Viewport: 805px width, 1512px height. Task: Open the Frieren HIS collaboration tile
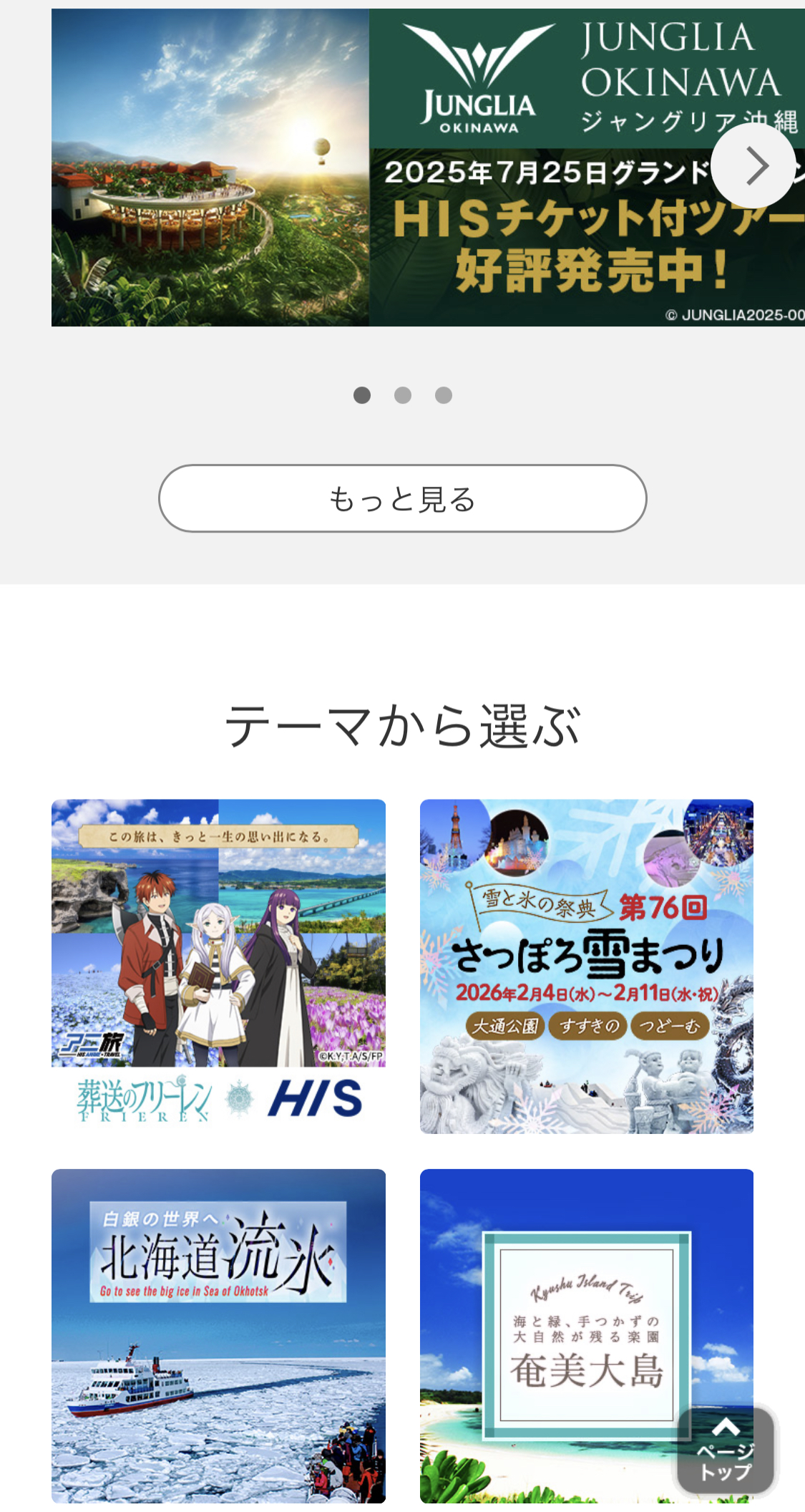tap(218, 965)
